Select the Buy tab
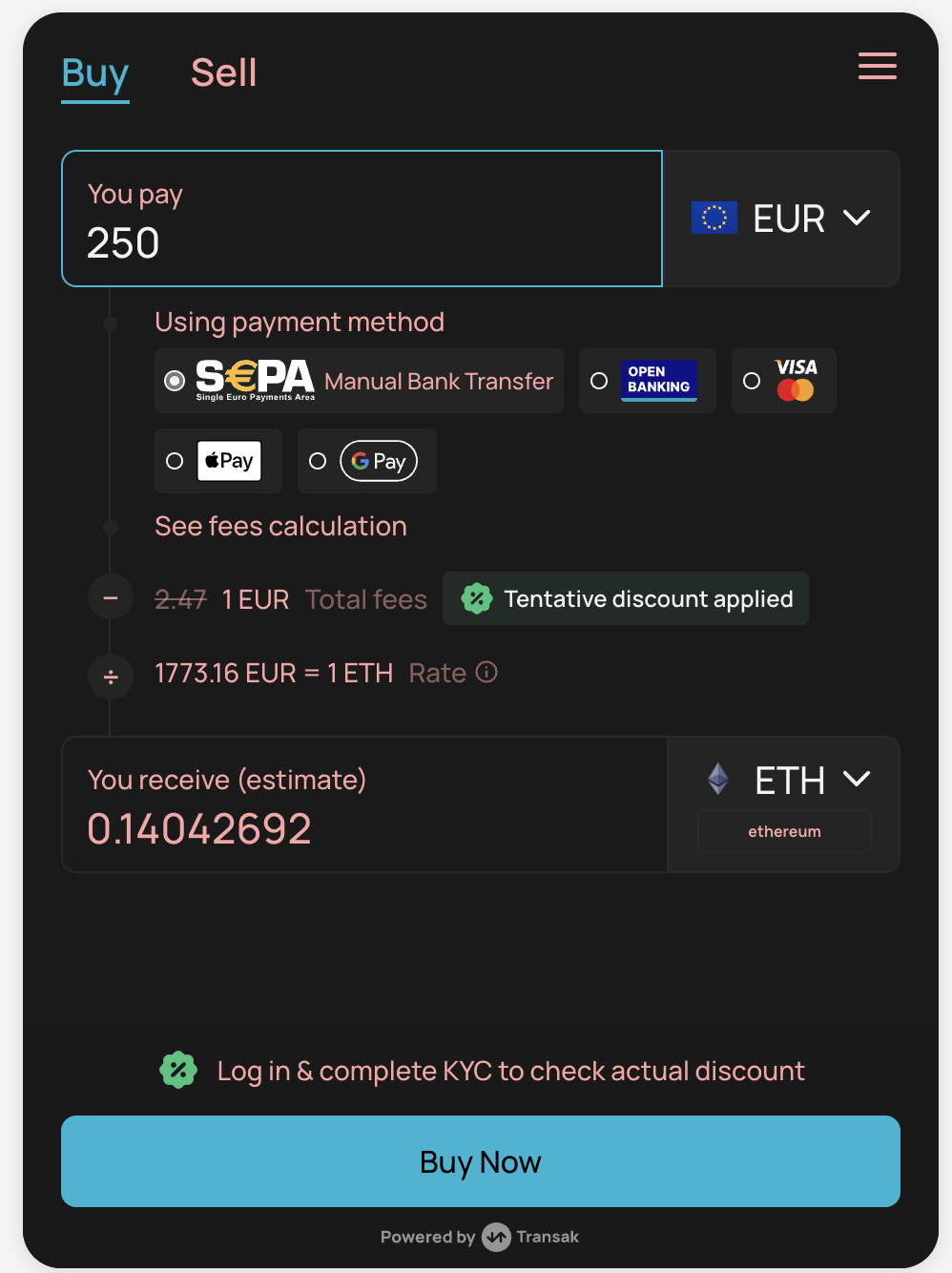The width and height of the screenshot is (952, 1273). (95, 73)
